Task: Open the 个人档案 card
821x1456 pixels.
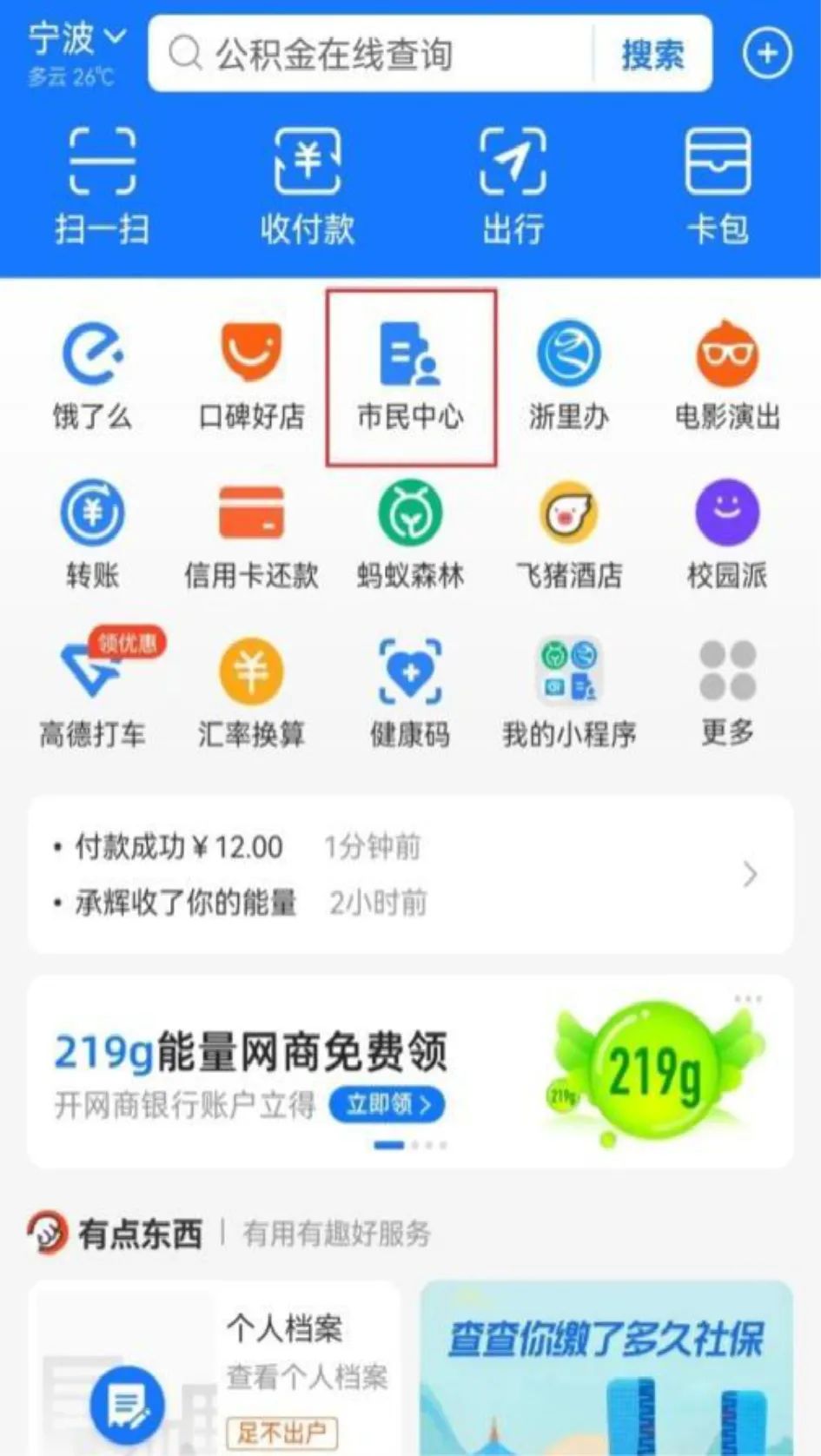Action: tap(215, 1367)
